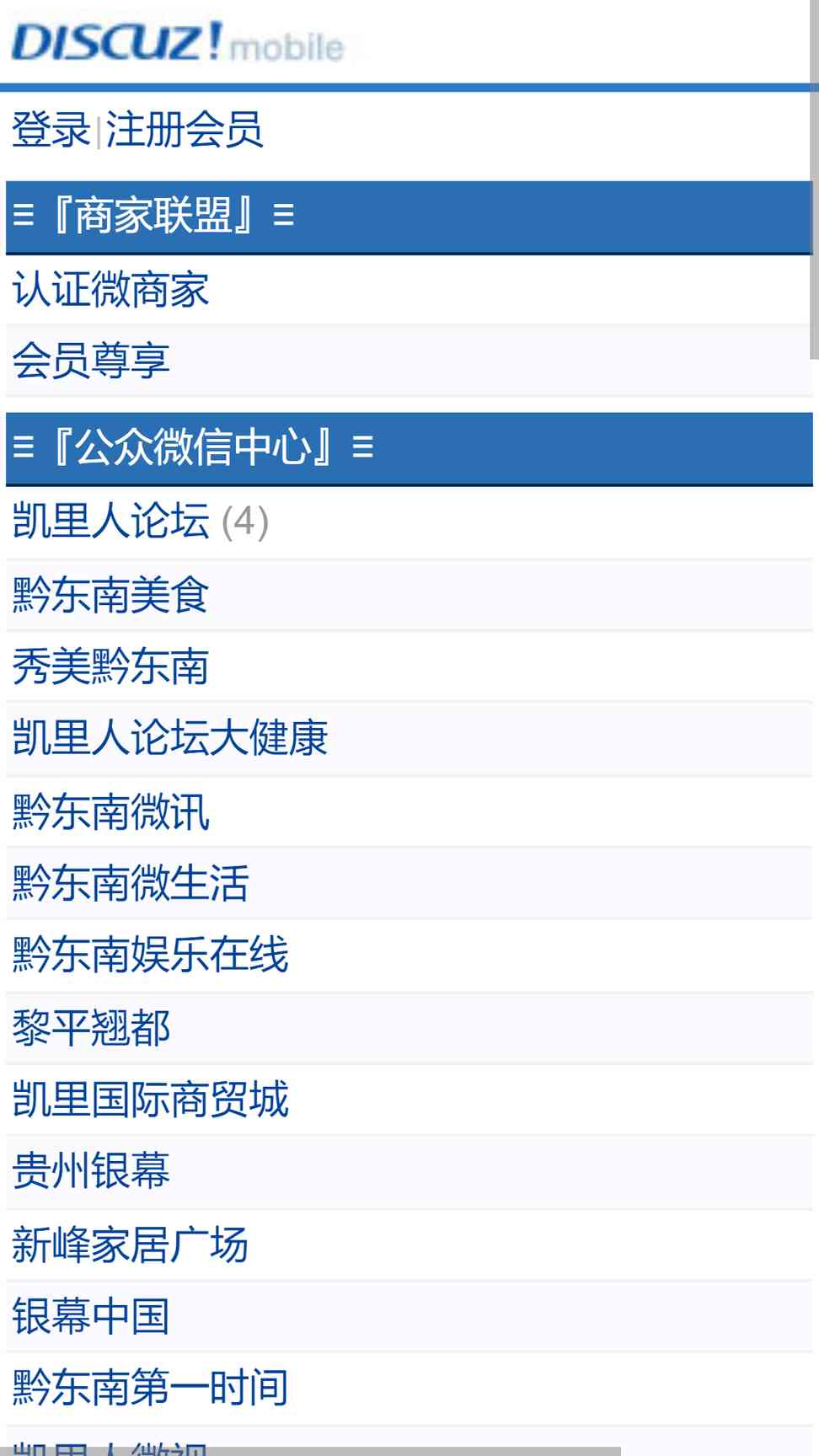819x1456 pixels.
Task: Open the 秀美黔东南 board
Action: pyautogui.click(x=110, y=666)
